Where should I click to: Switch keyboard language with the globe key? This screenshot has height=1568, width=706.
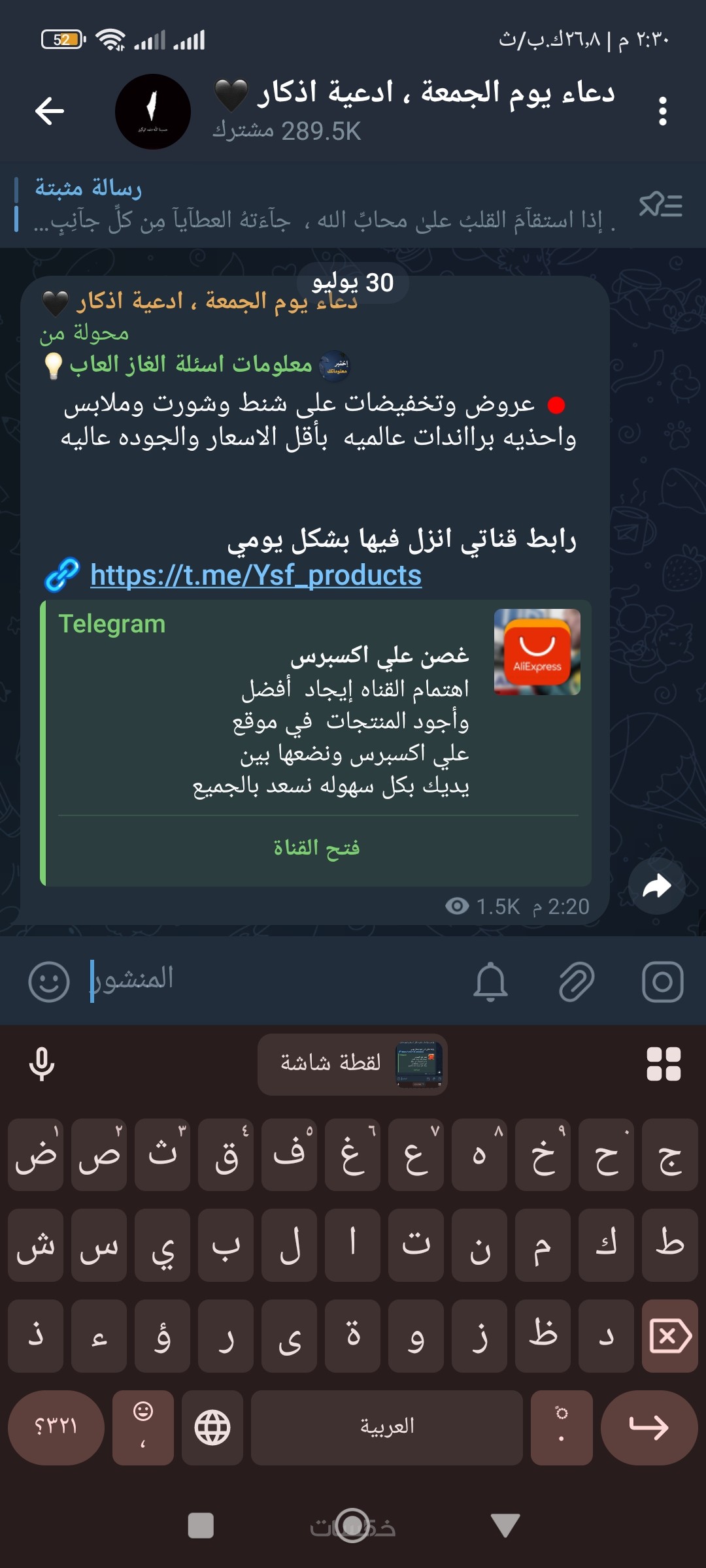tap(212, 1427)
